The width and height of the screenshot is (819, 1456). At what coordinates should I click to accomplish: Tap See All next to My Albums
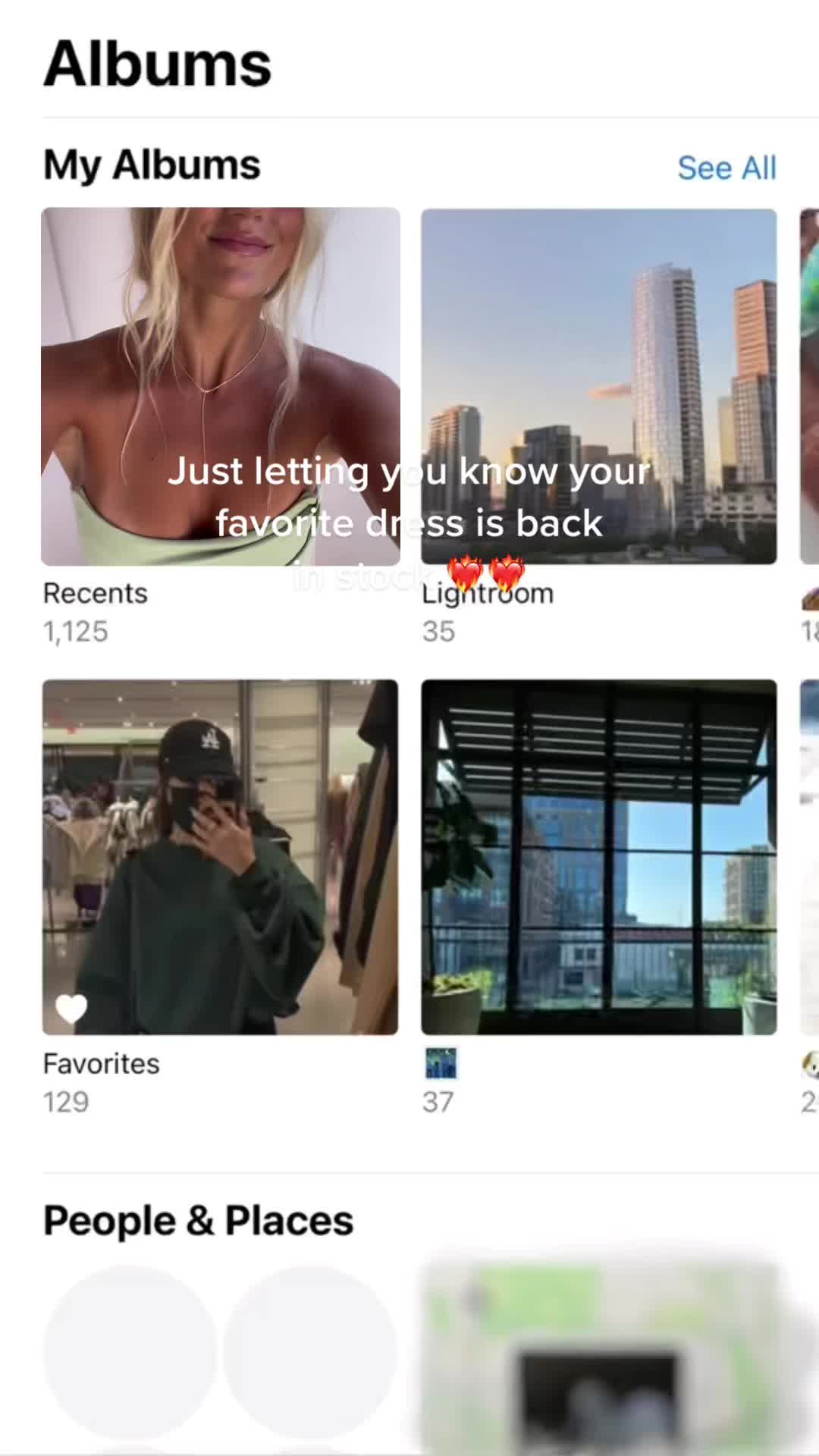coord(726,168)
